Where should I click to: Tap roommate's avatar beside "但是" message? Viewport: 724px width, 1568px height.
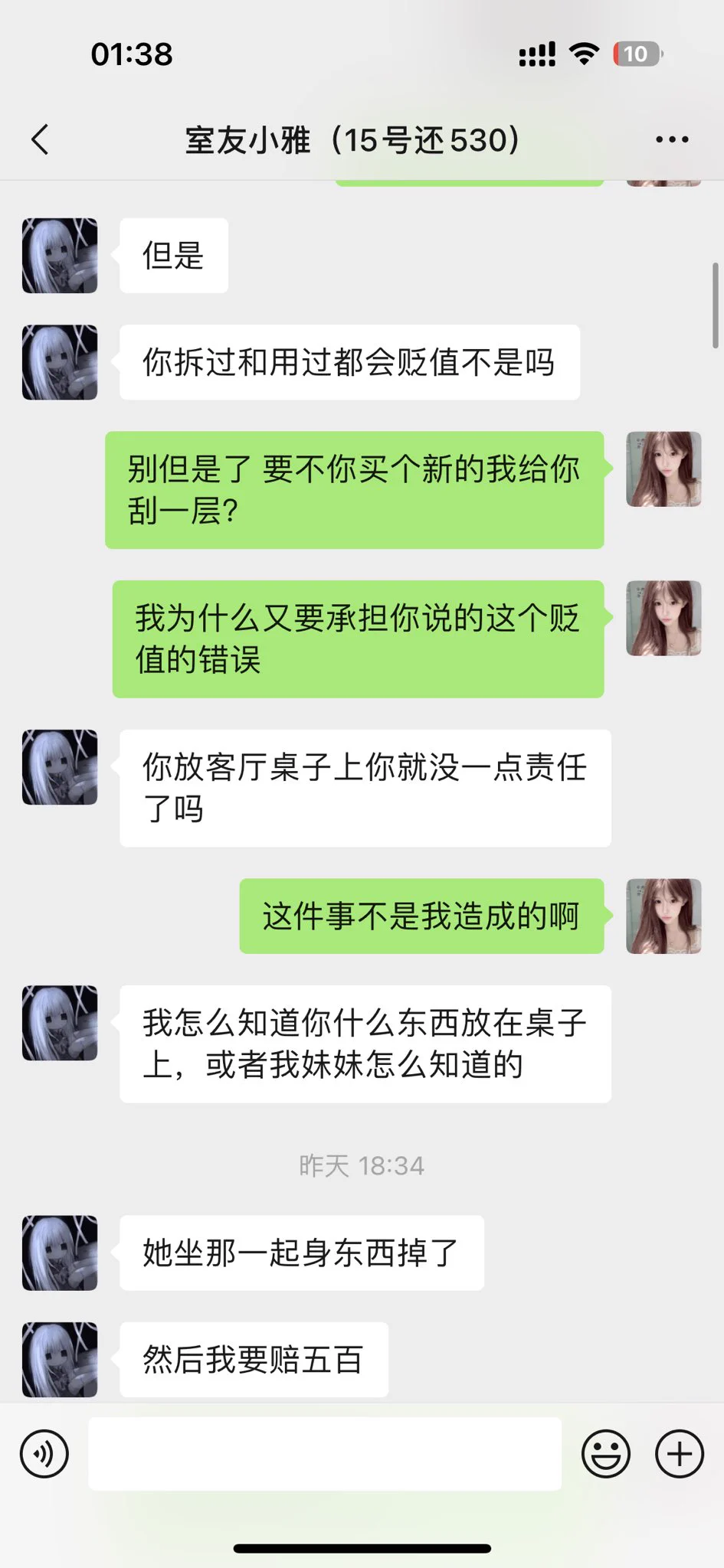[60, 256]
